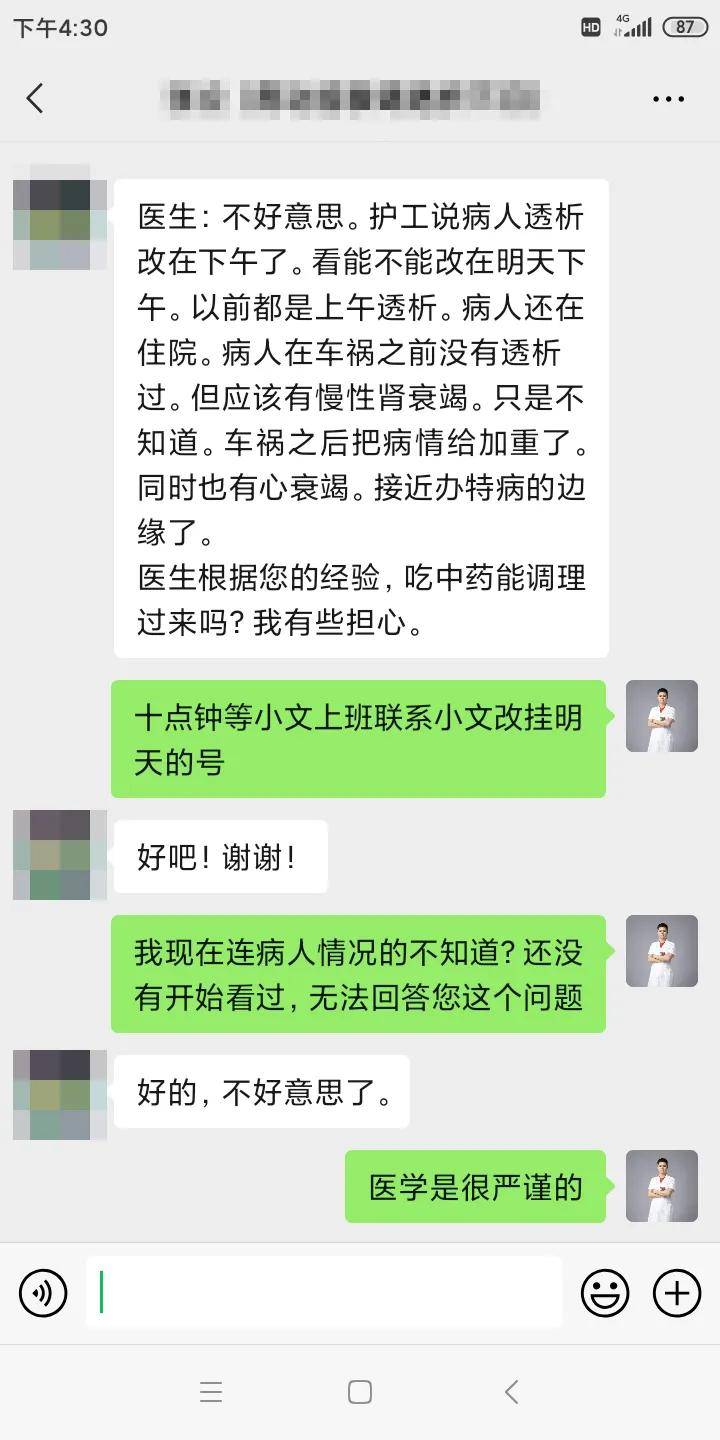Open the chat overflow menu
The image size is (720, 1440).
click(668, 99)
